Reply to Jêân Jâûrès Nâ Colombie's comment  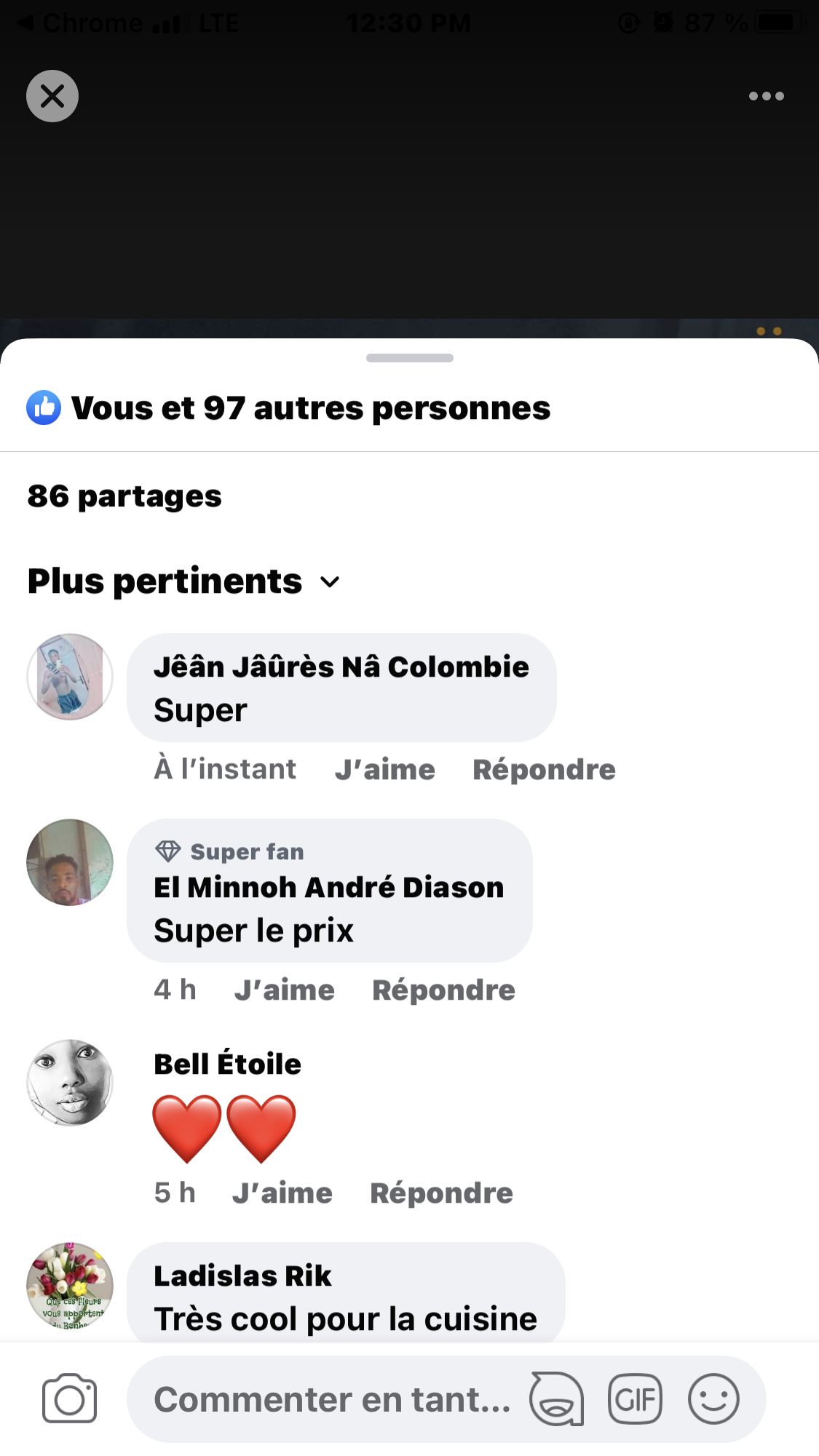click(544, 770)
